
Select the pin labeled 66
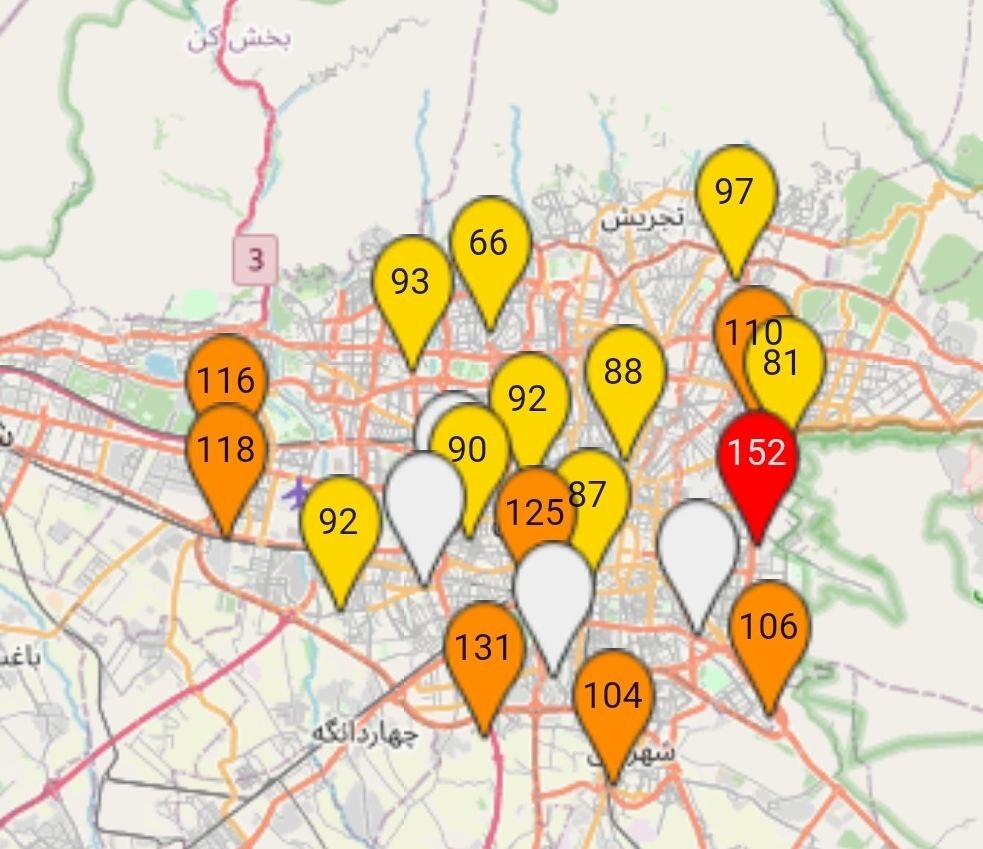(x=488, y=243)
